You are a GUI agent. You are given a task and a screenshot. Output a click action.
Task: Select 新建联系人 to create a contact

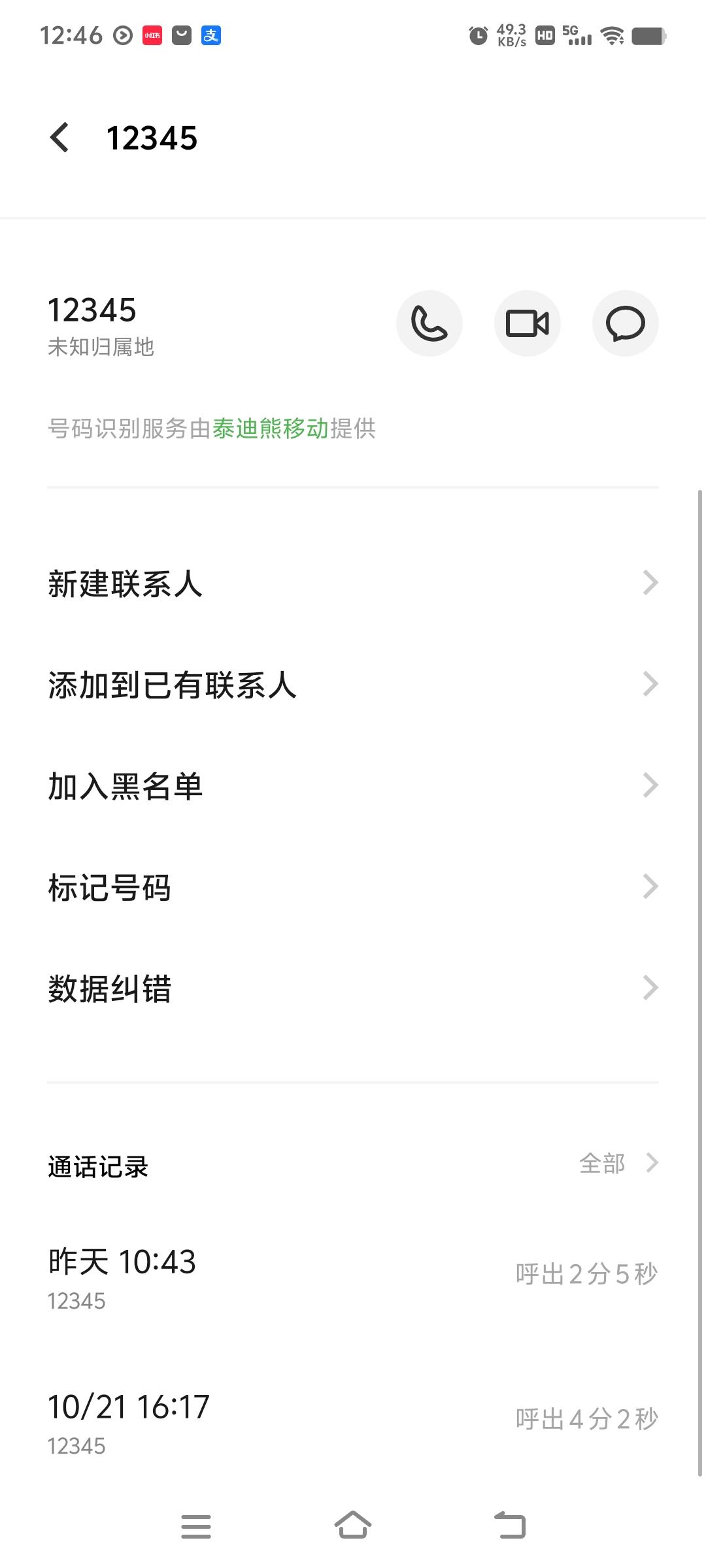(x=353, y=583)
